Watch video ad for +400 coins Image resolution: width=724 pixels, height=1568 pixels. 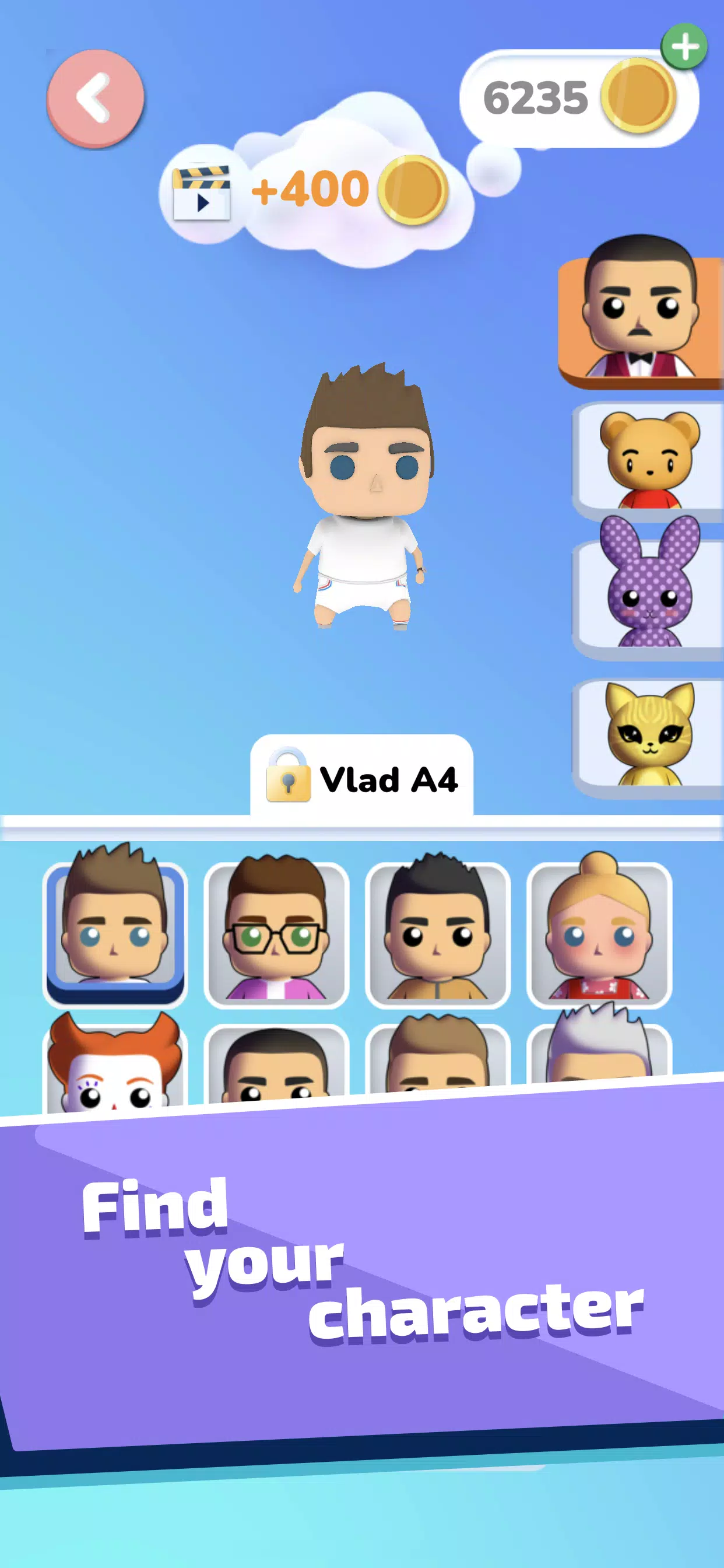click(312, 191)
